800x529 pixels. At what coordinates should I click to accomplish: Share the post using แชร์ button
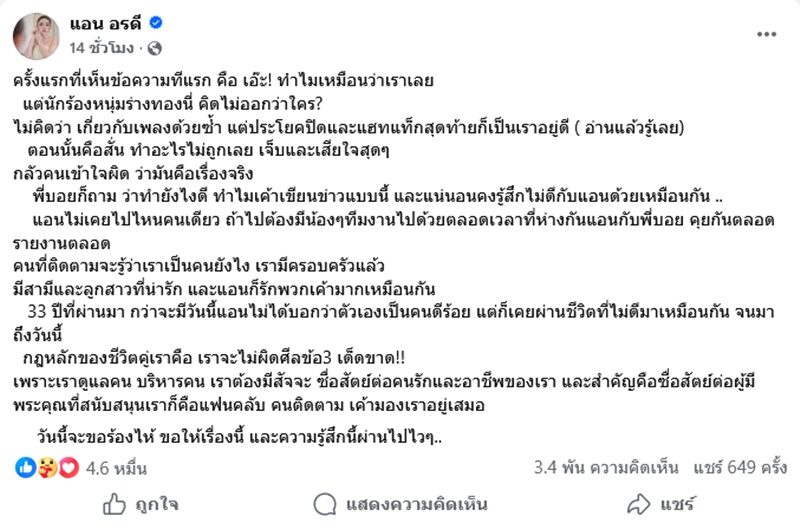coord(661,506)
